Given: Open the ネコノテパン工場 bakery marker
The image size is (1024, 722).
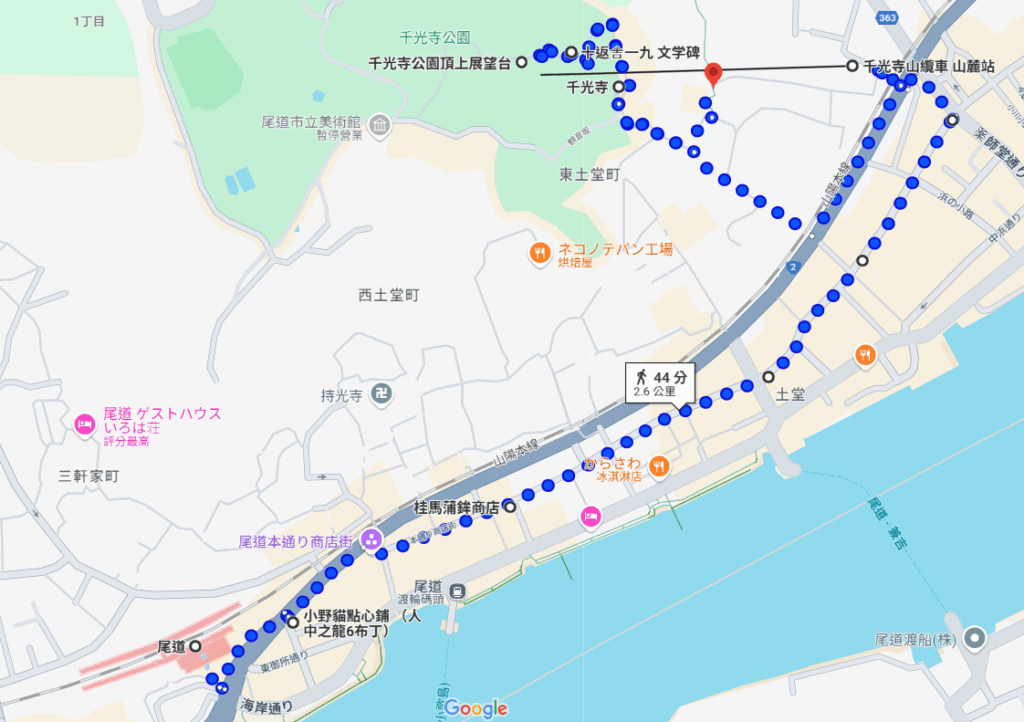Looking at the screenshot, I should click(x=540, y=253).
